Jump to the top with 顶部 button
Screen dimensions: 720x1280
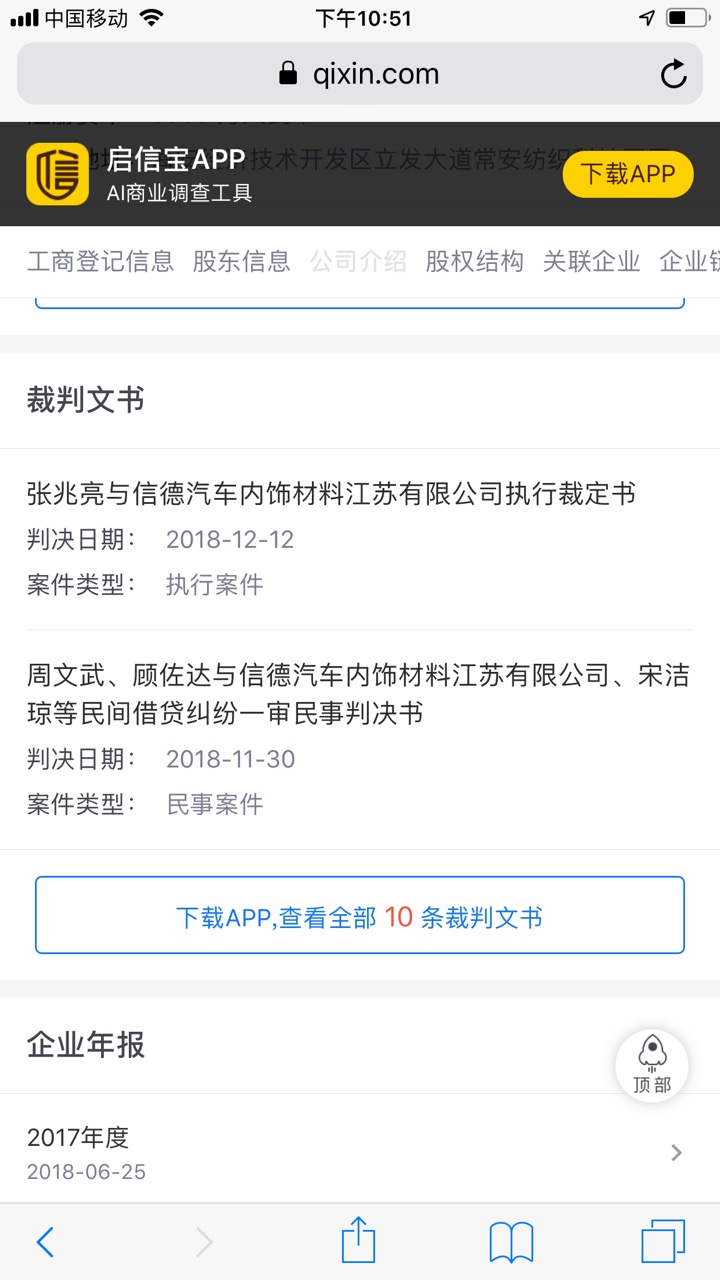[652, 1066]
